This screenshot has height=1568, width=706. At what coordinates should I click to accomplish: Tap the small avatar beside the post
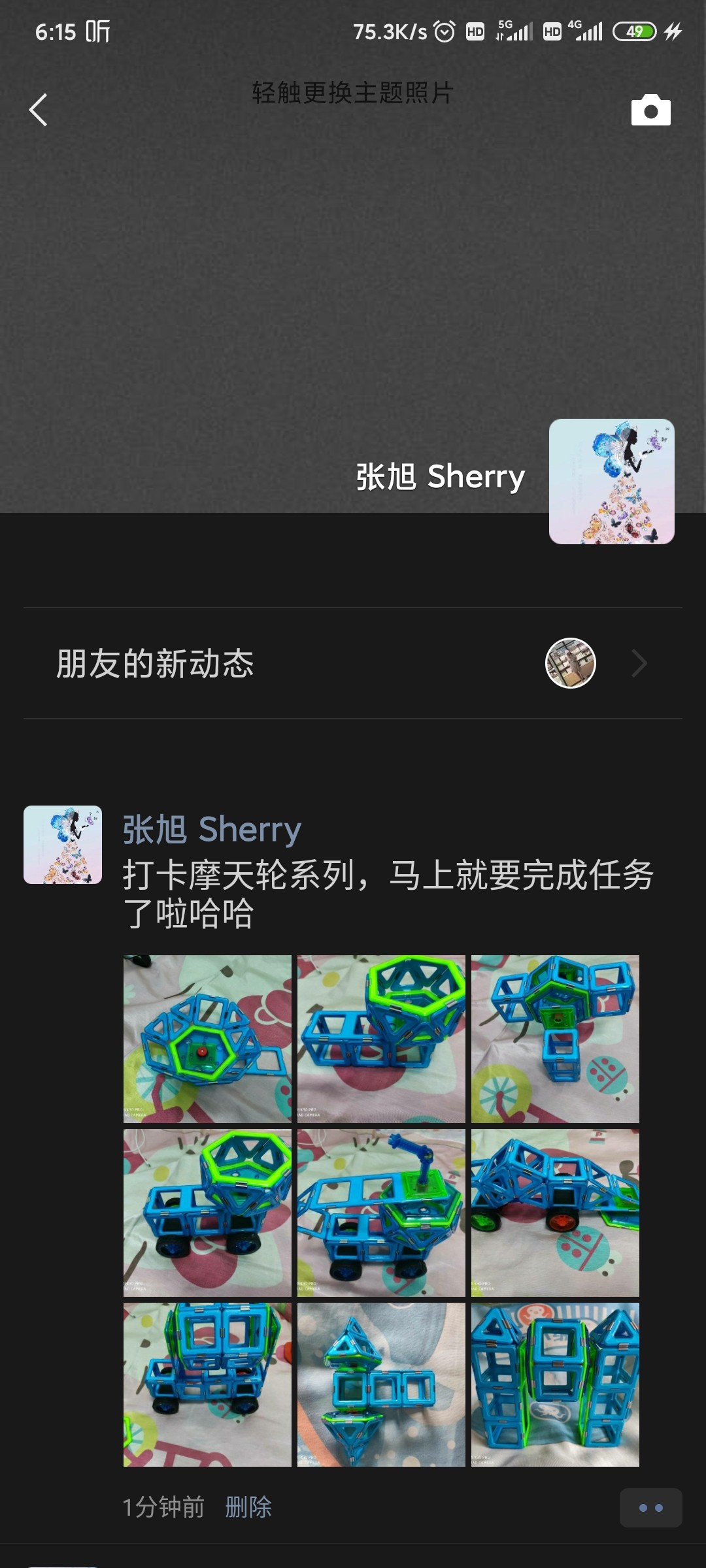63,845
